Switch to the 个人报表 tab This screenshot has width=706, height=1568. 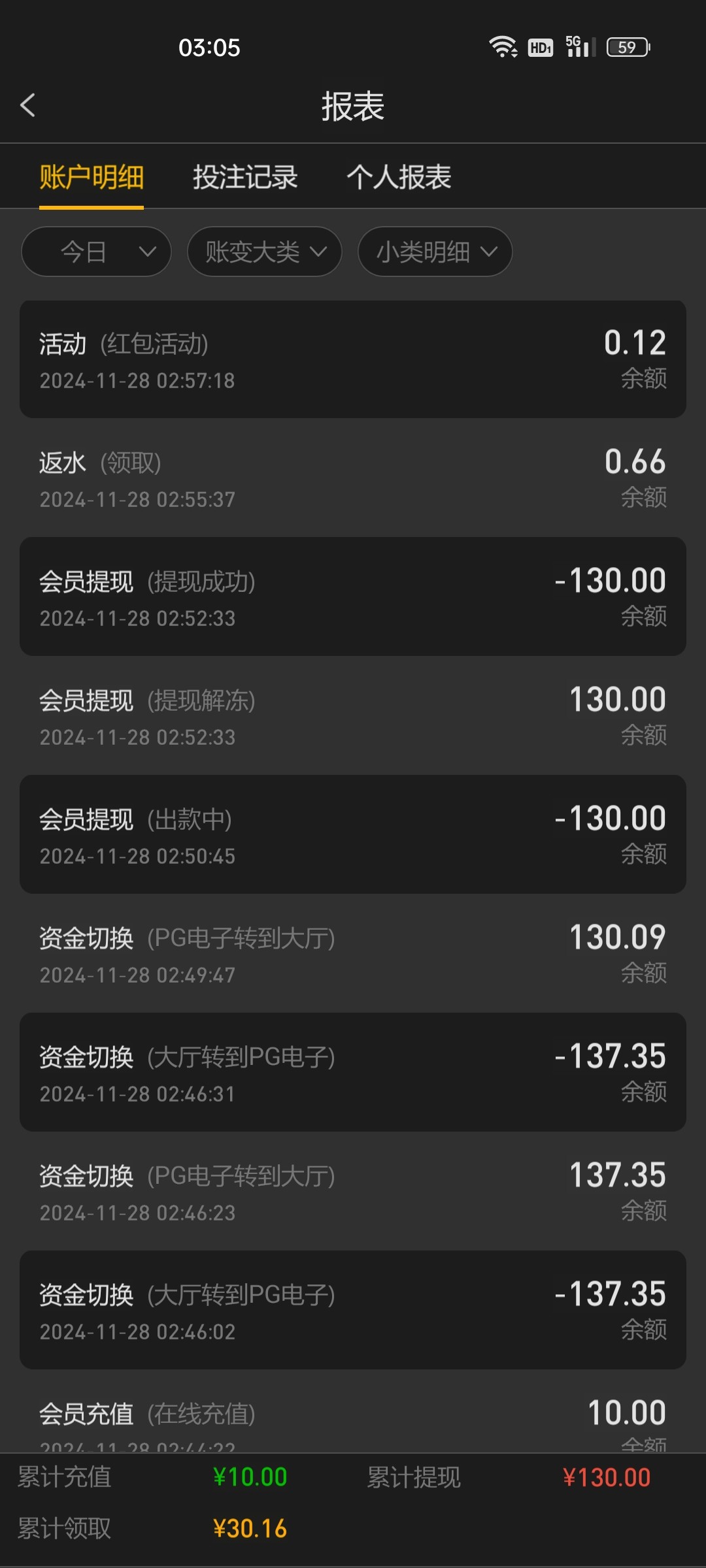399,177
